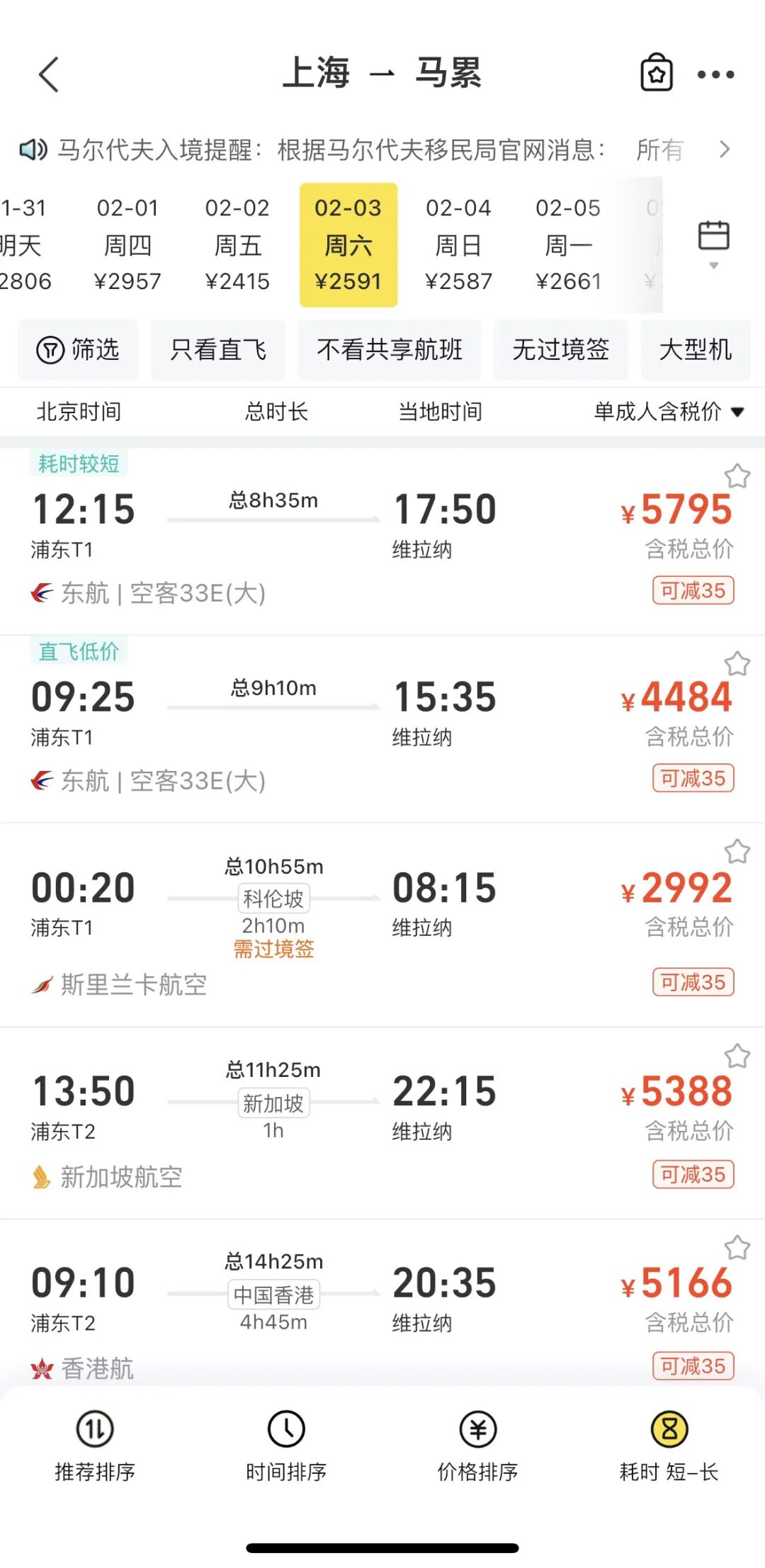Go back from Shanghai–Malé results
The image size is (765, 1568).
tap(48, 74)
